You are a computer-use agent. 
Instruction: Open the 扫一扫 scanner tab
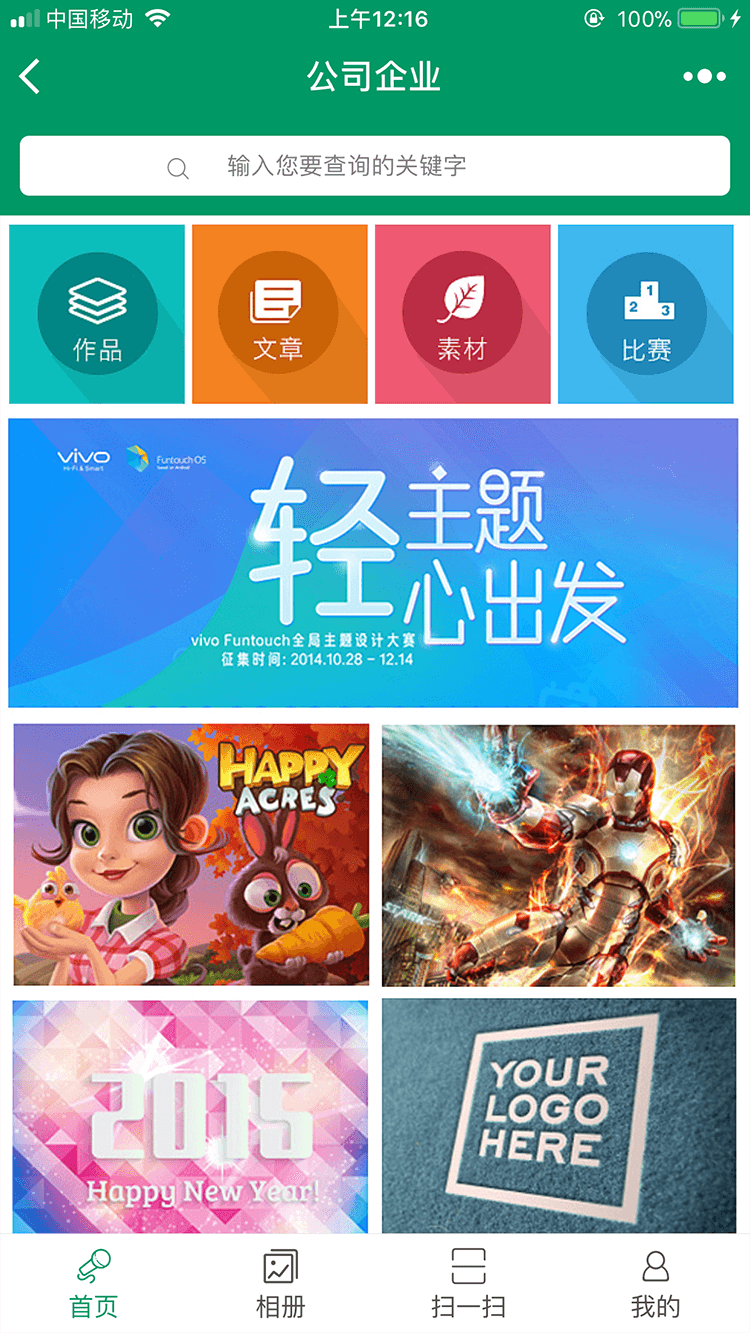(x=468, y=1285)
